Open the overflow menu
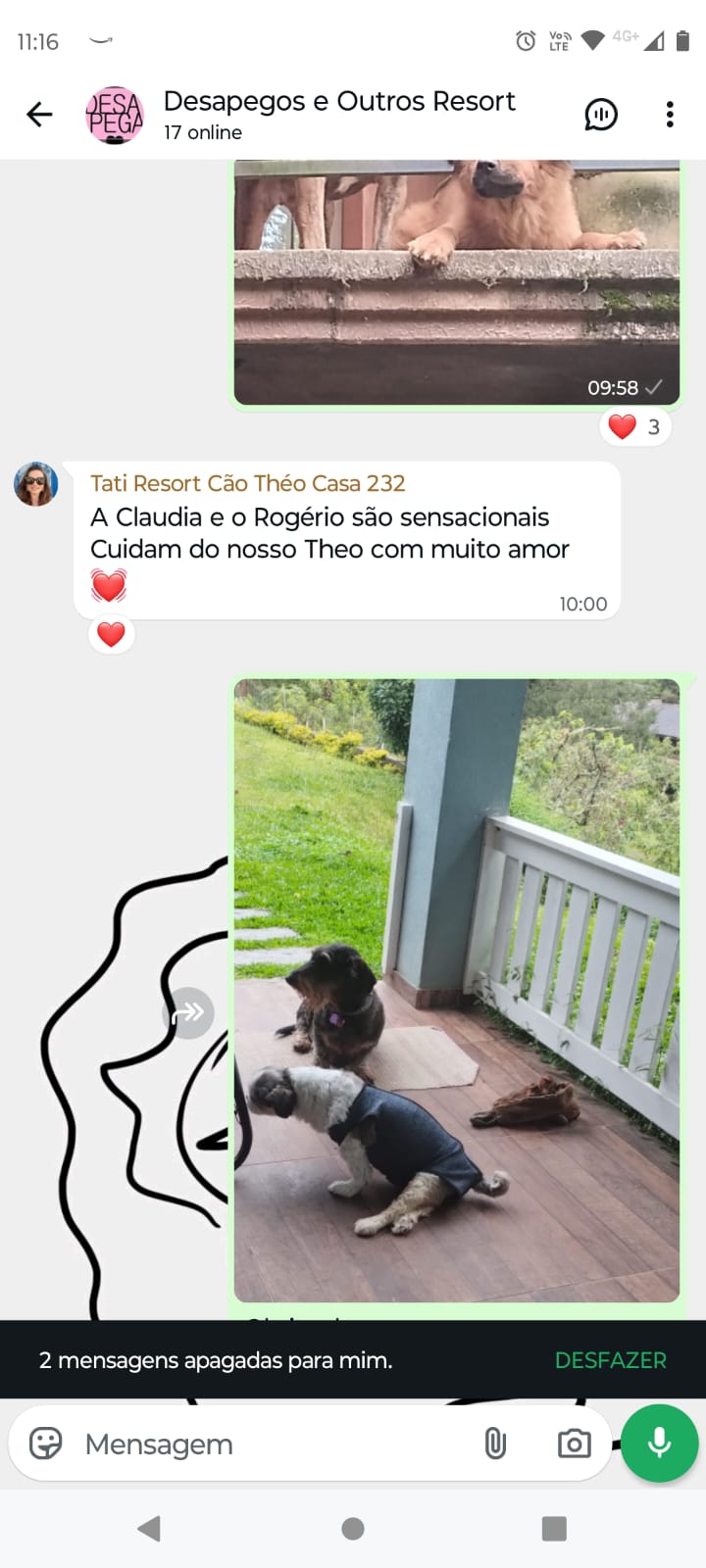706x1568 pixels. point(670,115)
